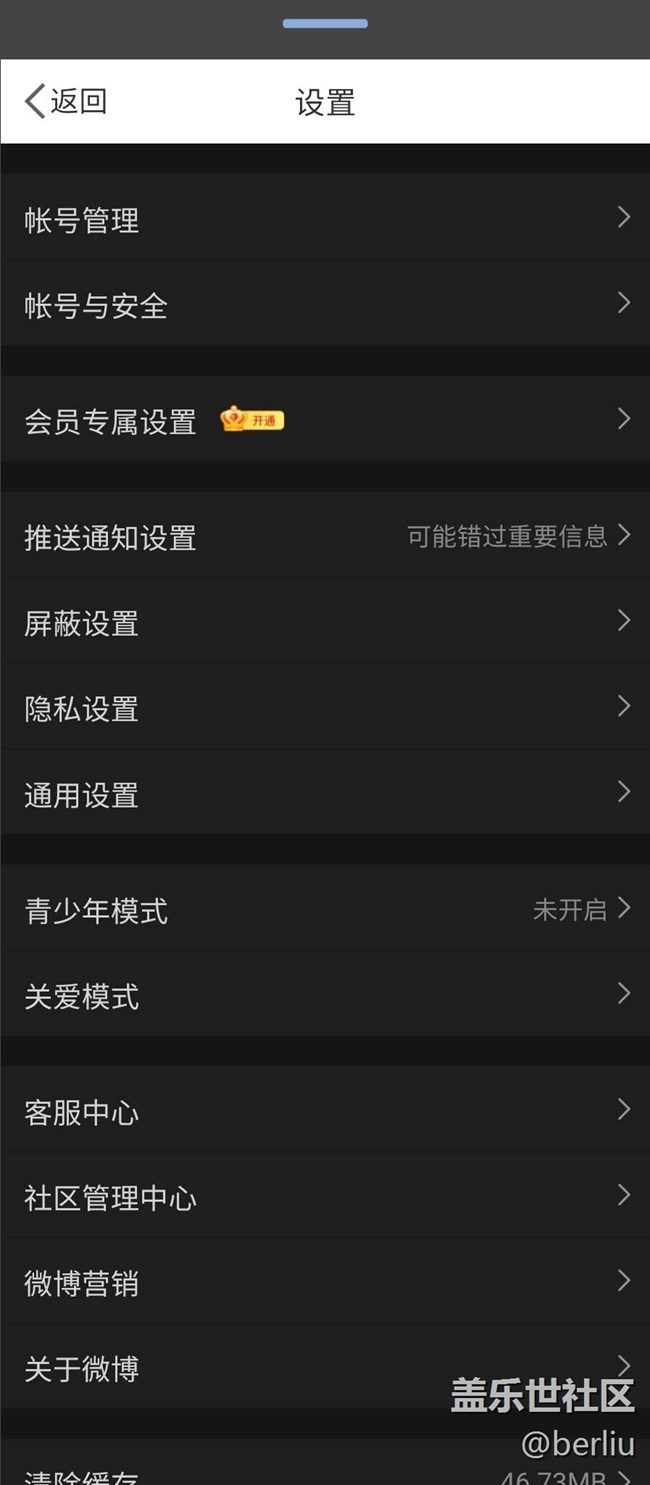This screenshot has height=1485, width=650.
Task: Open 会员专属设置
Action: click(325, 419)
